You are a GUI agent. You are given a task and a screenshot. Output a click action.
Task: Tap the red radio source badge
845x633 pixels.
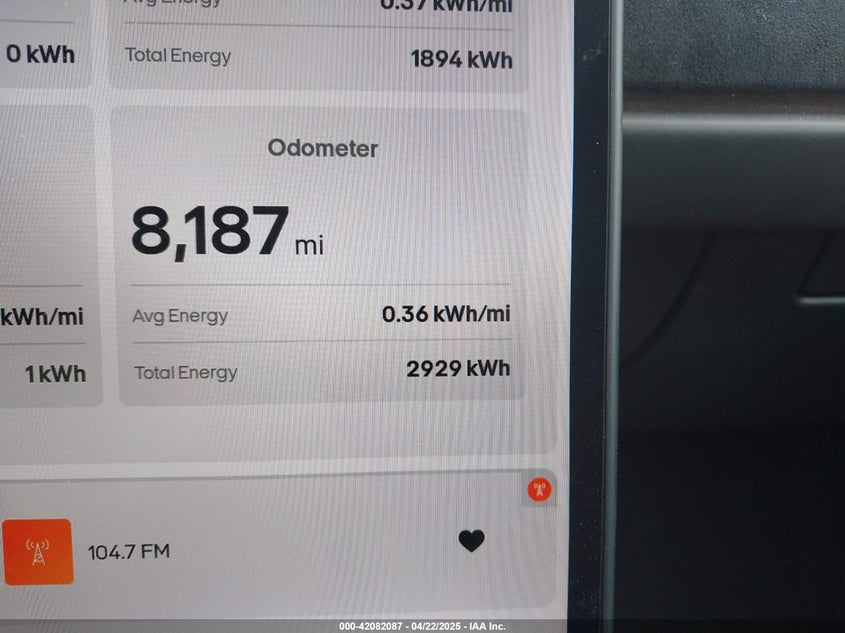point(539,490)
